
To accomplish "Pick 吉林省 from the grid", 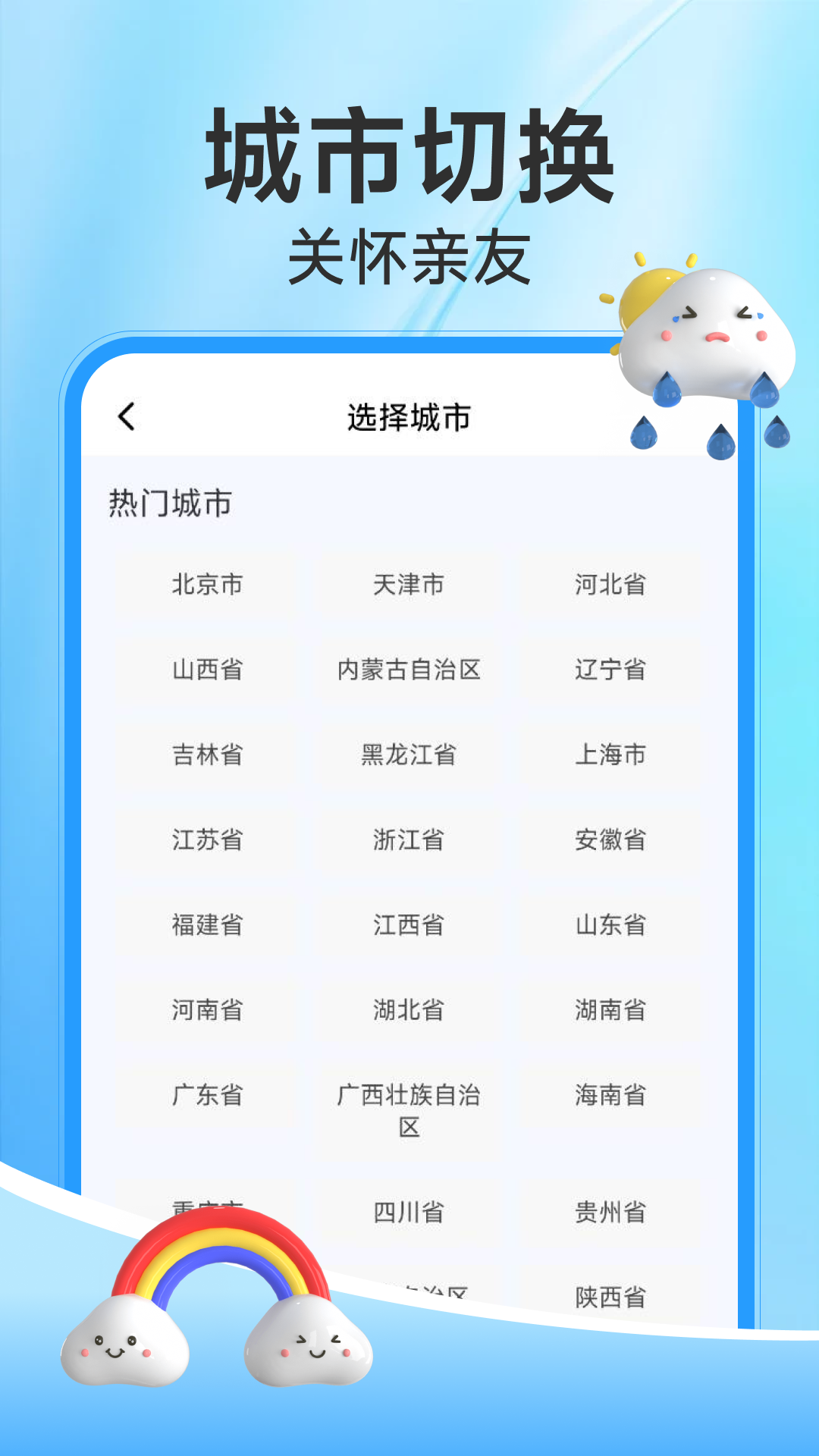I will point(209,755).
